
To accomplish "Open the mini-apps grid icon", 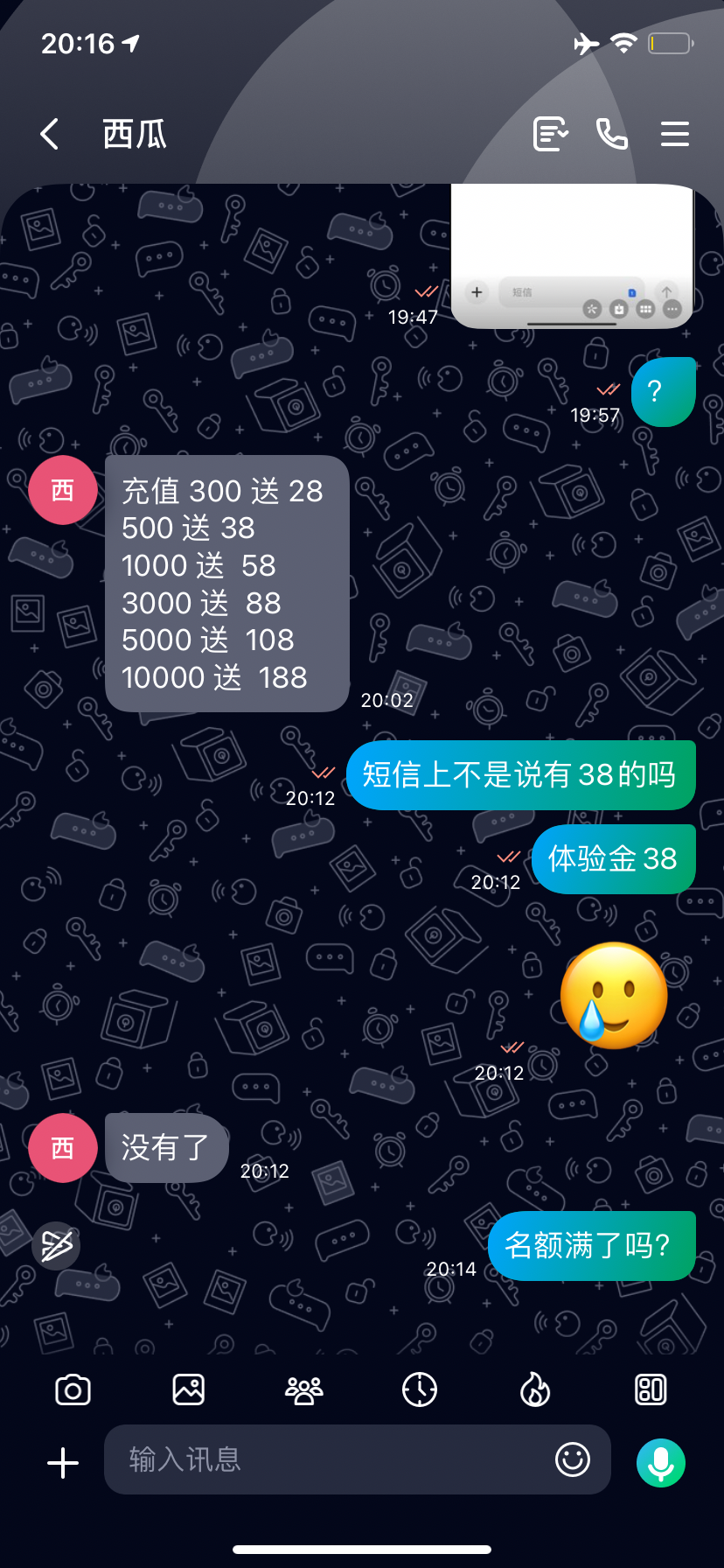I will click(x=651, y=1389).
